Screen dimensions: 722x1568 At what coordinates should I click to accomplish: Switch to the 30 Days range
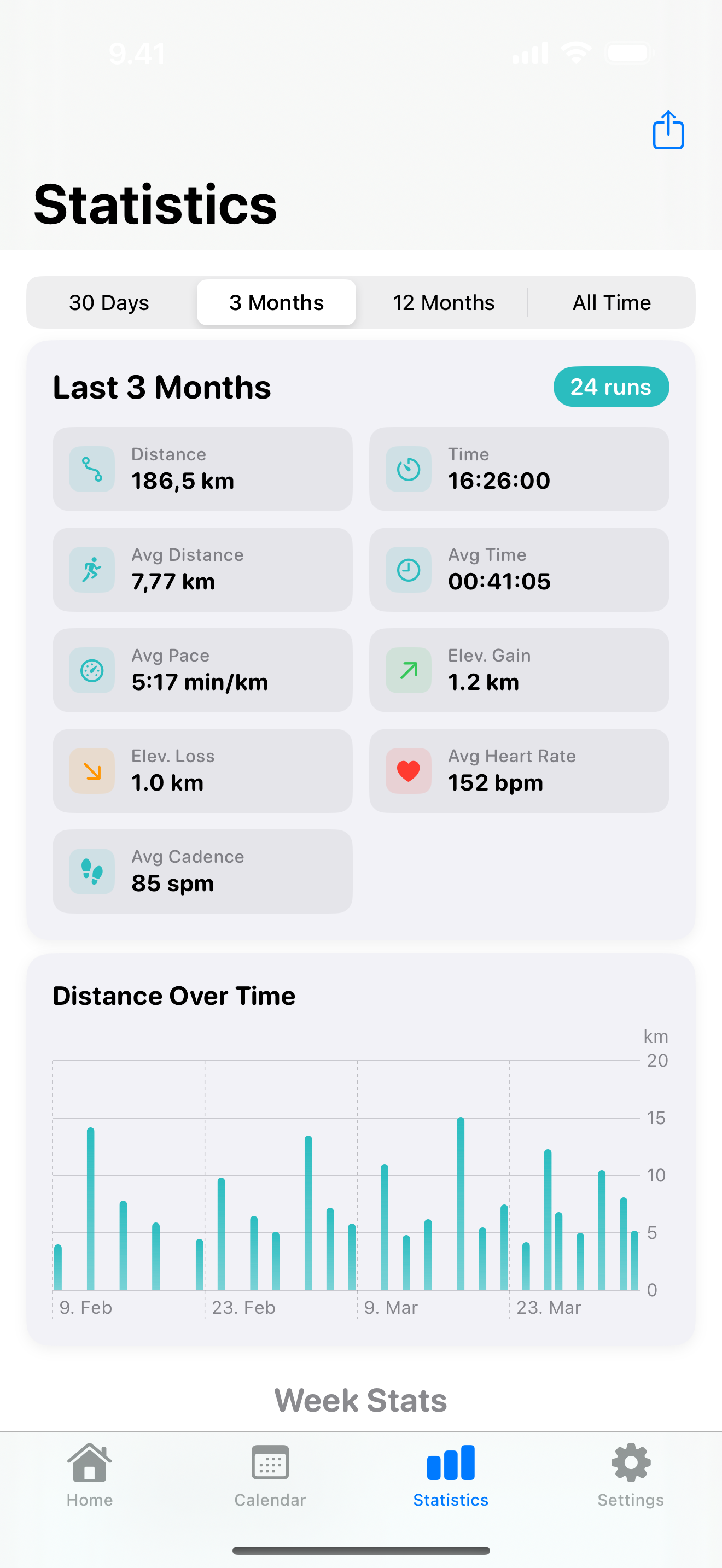pos(109,302)
